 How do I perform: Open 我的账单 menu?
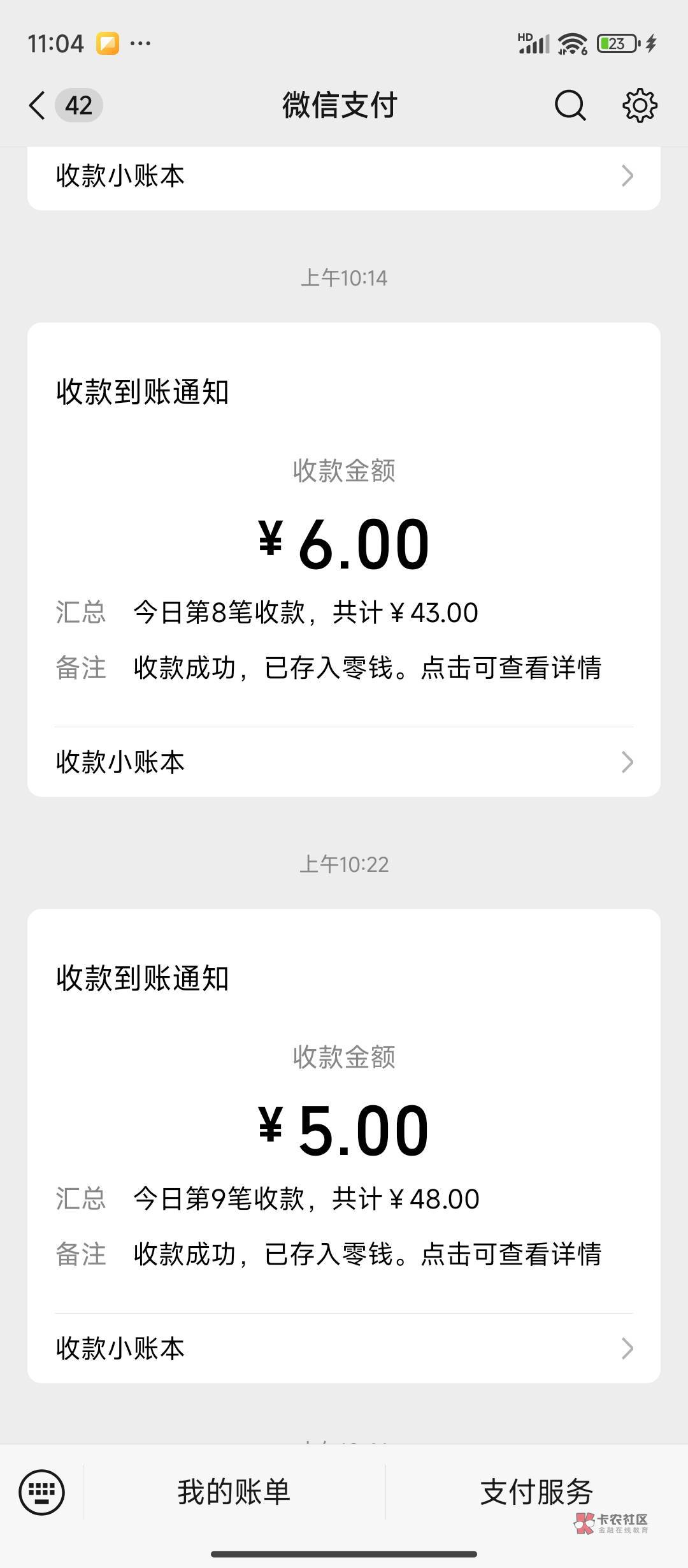234,1492
